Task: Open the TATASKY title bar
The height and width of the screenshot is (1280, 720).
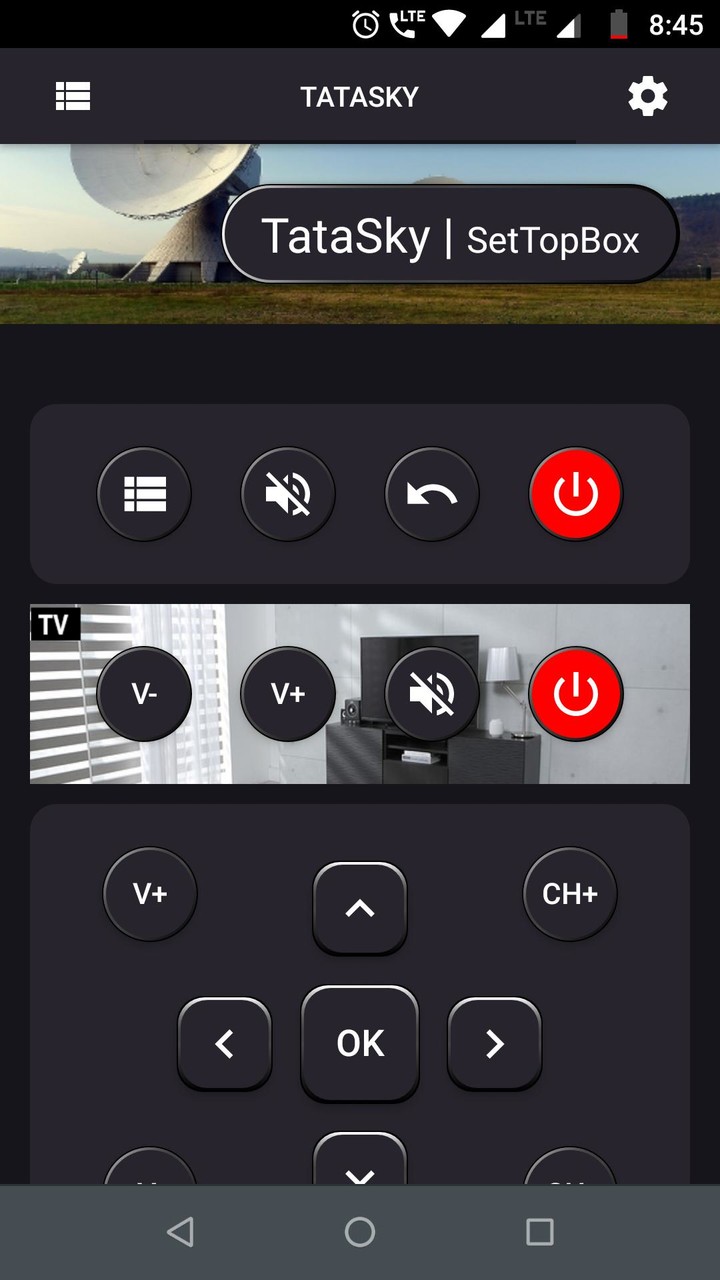Action: pyautogui.click(x=360, y=96)
